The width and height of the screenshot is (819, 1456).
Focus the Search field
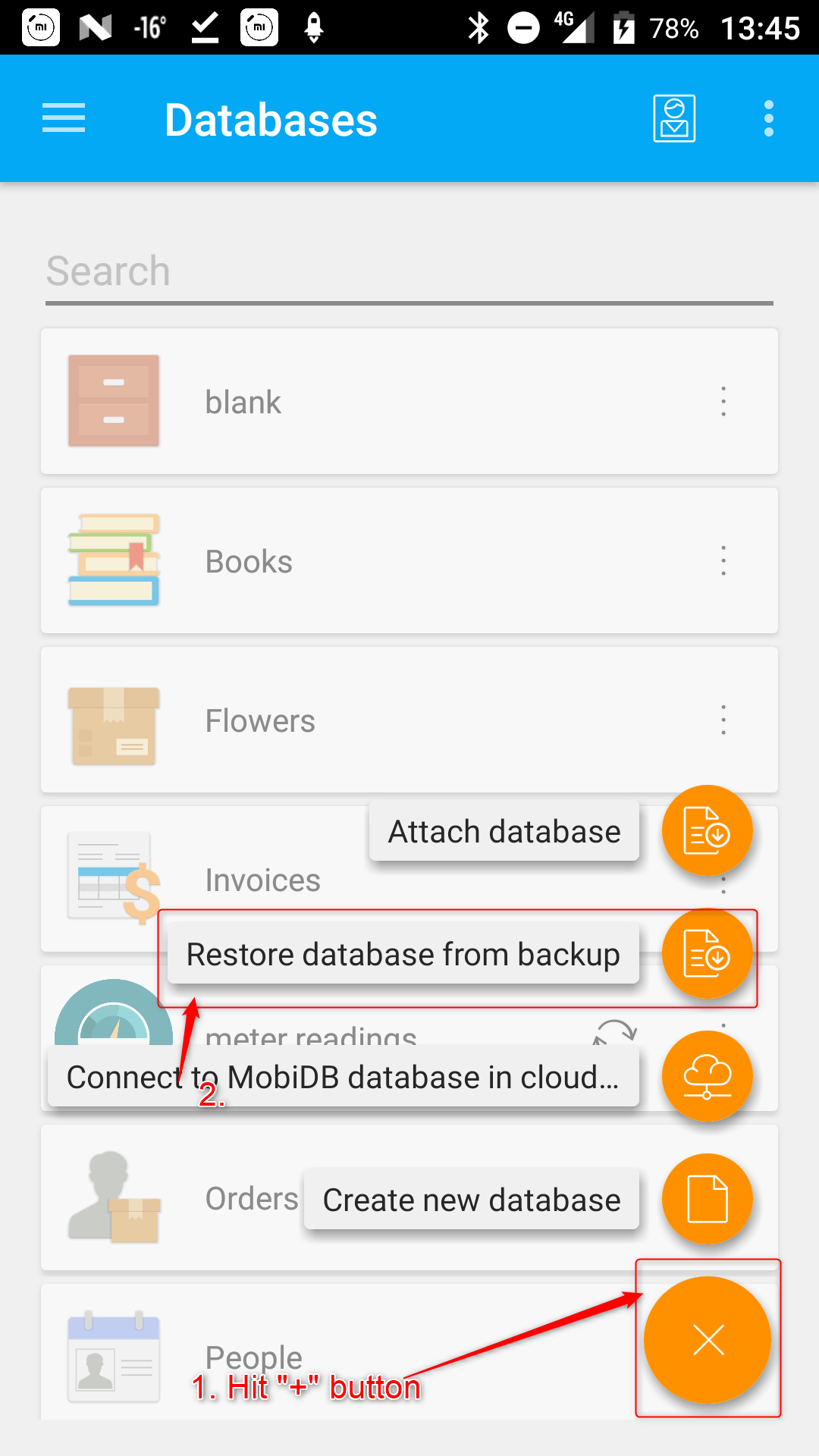[409, 273]
